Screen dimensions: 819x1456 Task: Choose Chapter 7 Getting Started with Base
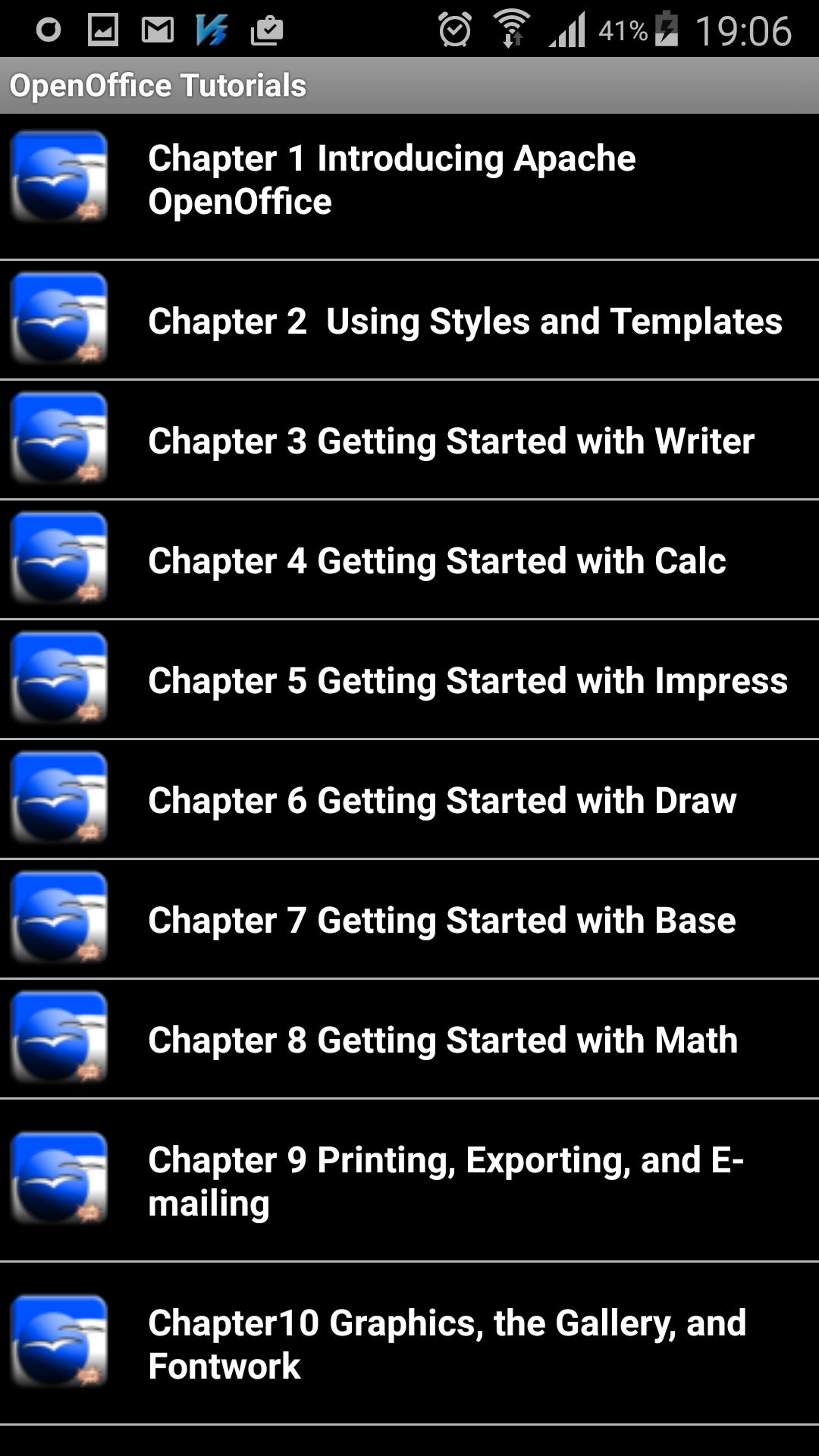click(x=409, y=920)
